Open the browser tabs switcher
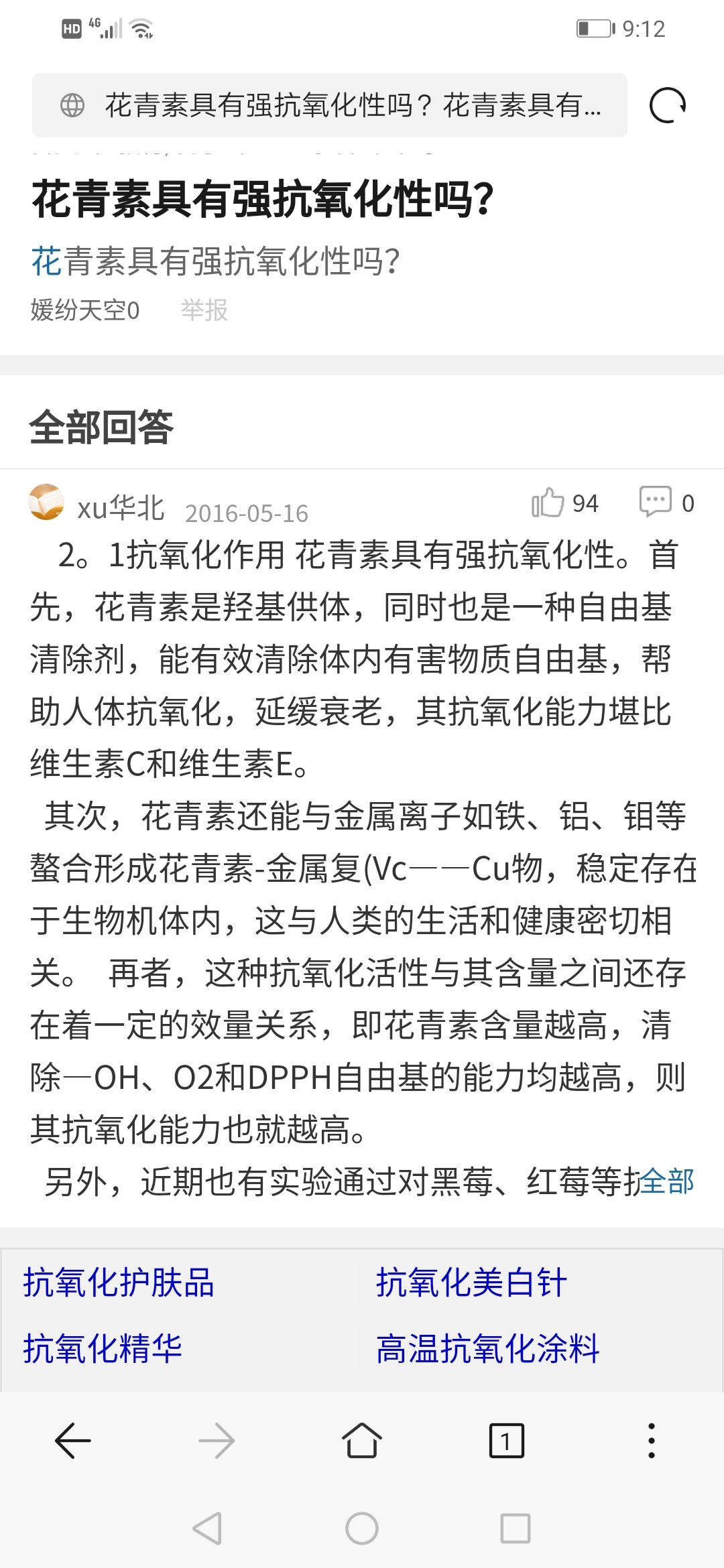 click(x=507, y=1441)
